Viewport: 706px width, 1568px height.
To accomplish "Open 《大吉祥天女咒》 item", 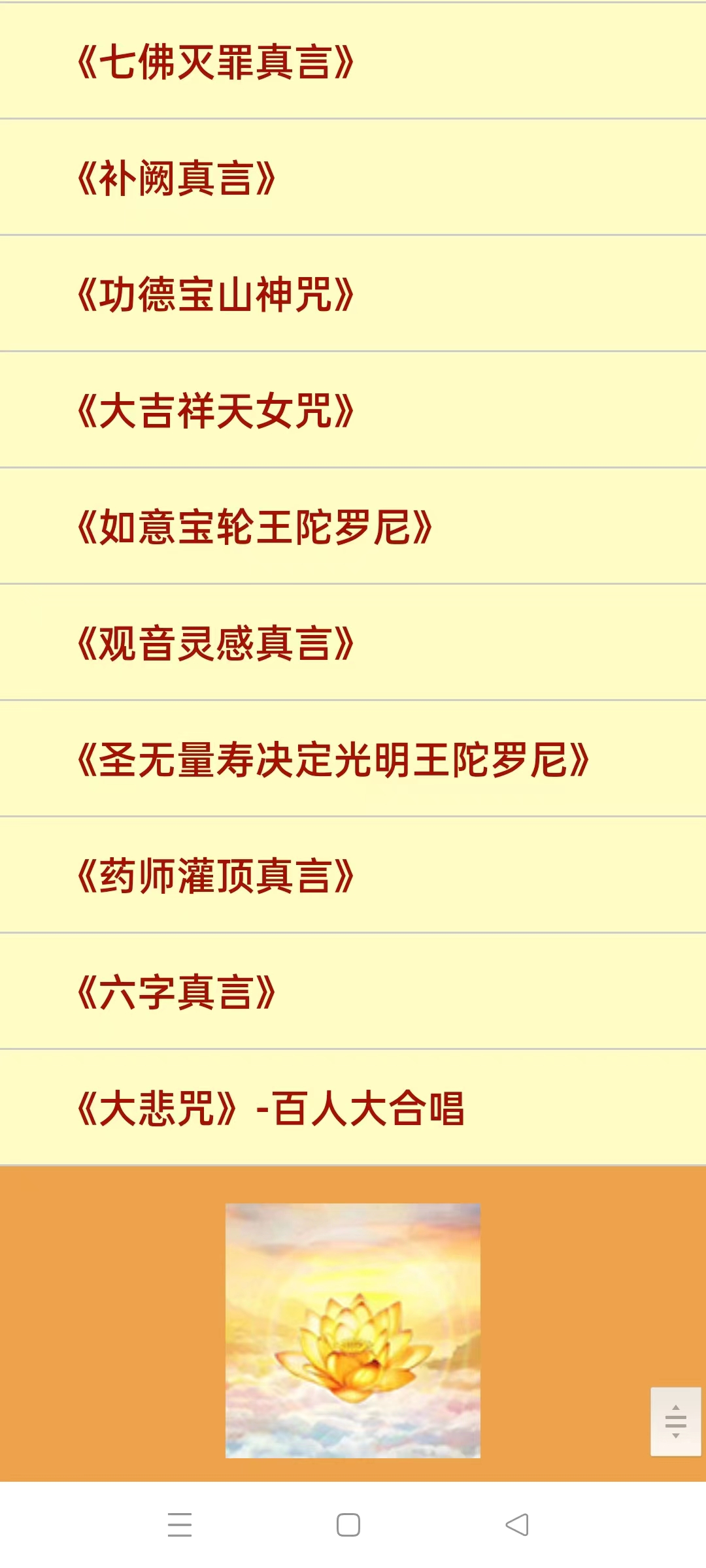I will 353,410.
